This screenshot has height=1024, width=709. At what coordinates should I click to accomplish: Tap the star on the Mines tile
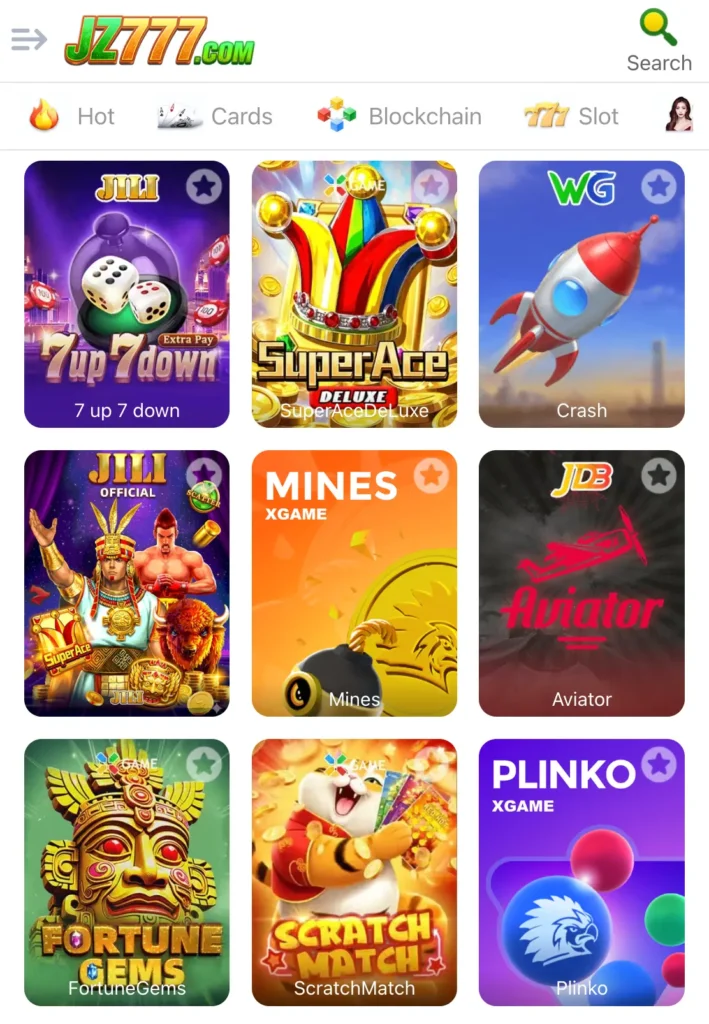tap(431, 476)
